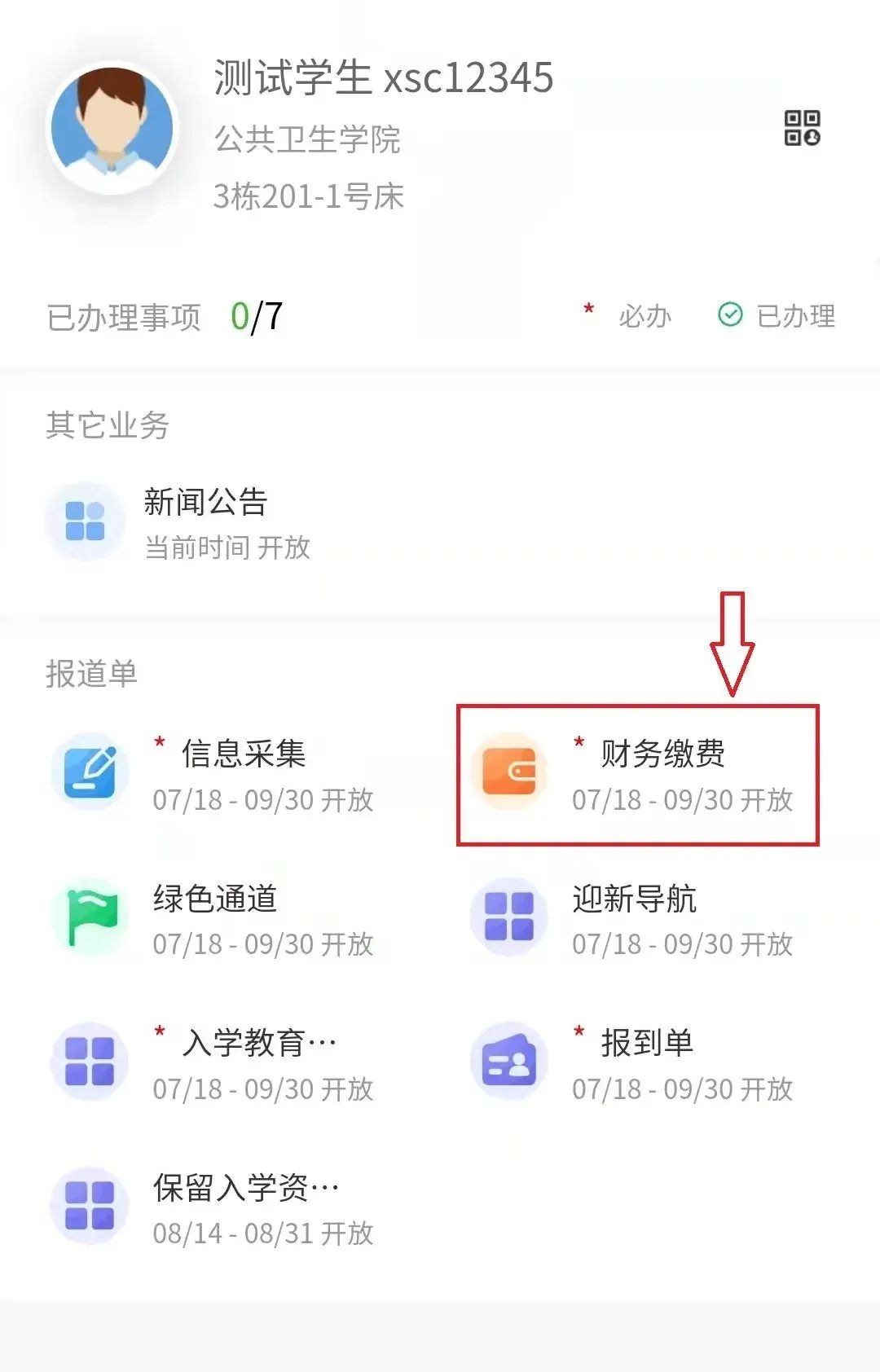880x1372 pixels.
Task: Open 绿色通道 green channel
Action: 216,919
